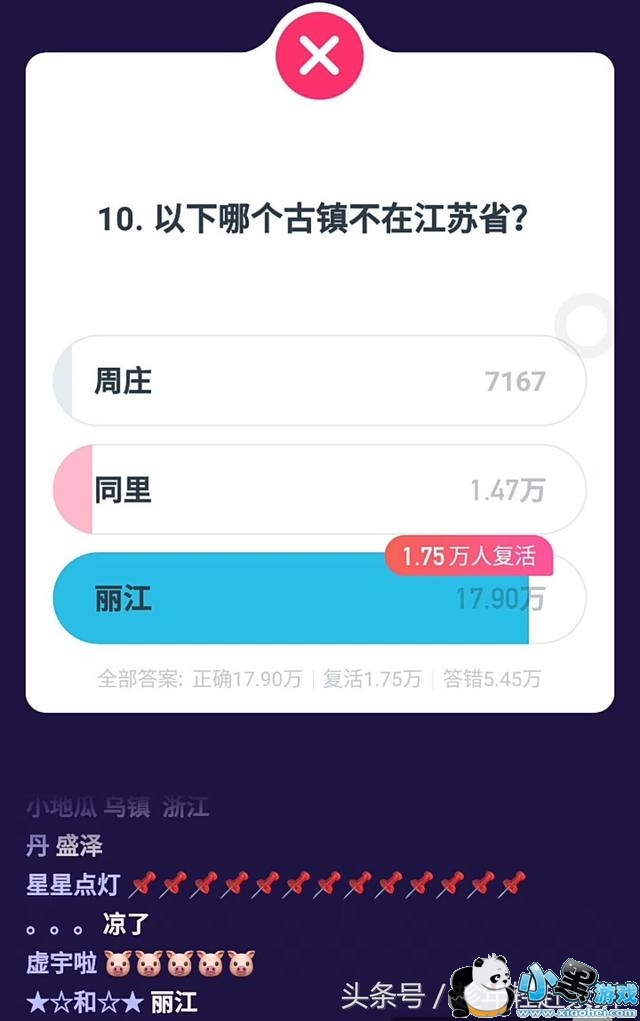Image resolution: width=640 pixels, height=1021 pixels.
Task: Select the answer 周庄
Action: click(319, 381)
